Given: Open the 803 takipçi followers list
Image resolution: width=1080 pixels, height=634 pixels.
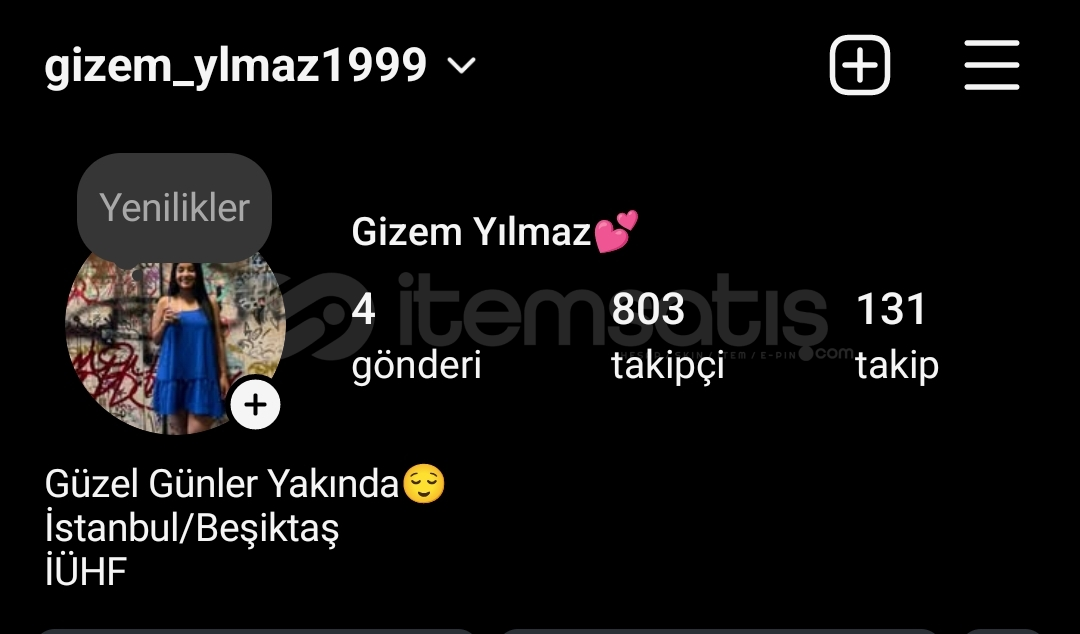Looking at the screenshot, I should [x=667, y=337].
